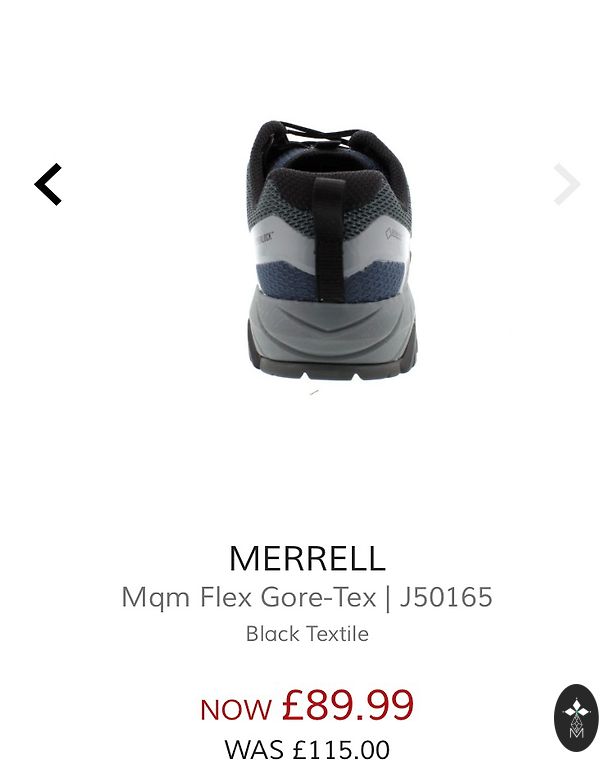Viewport: 615px width, 768px height.
Task: Open the round floating badge button
Action: [576, 717]
